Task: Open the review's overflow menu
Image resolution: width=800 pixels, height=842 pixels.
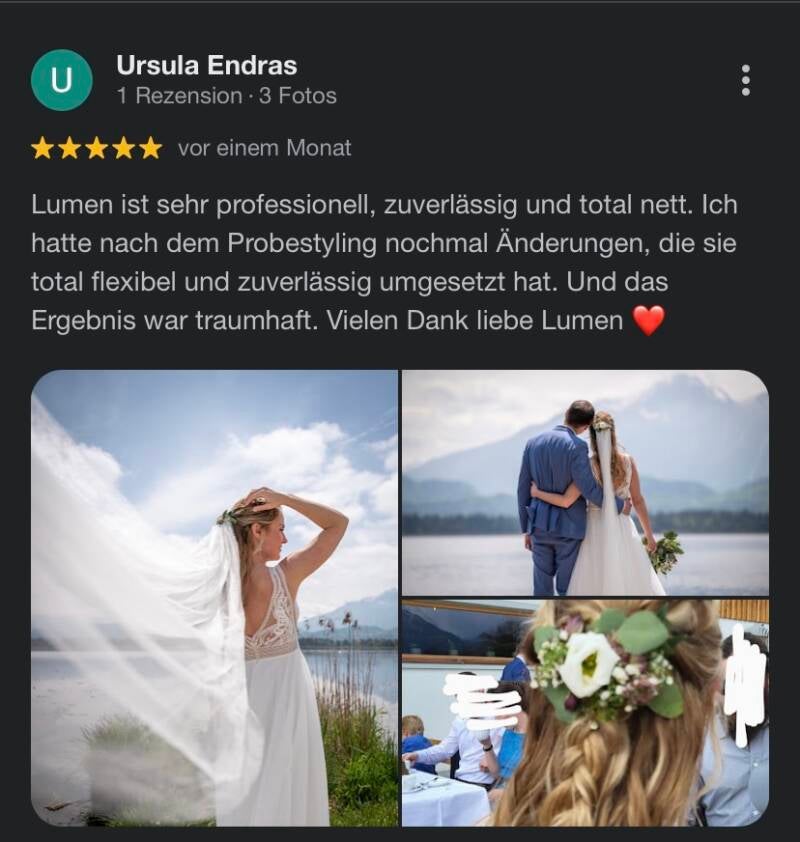Action: pyautogui.click(x=745, y=81)
